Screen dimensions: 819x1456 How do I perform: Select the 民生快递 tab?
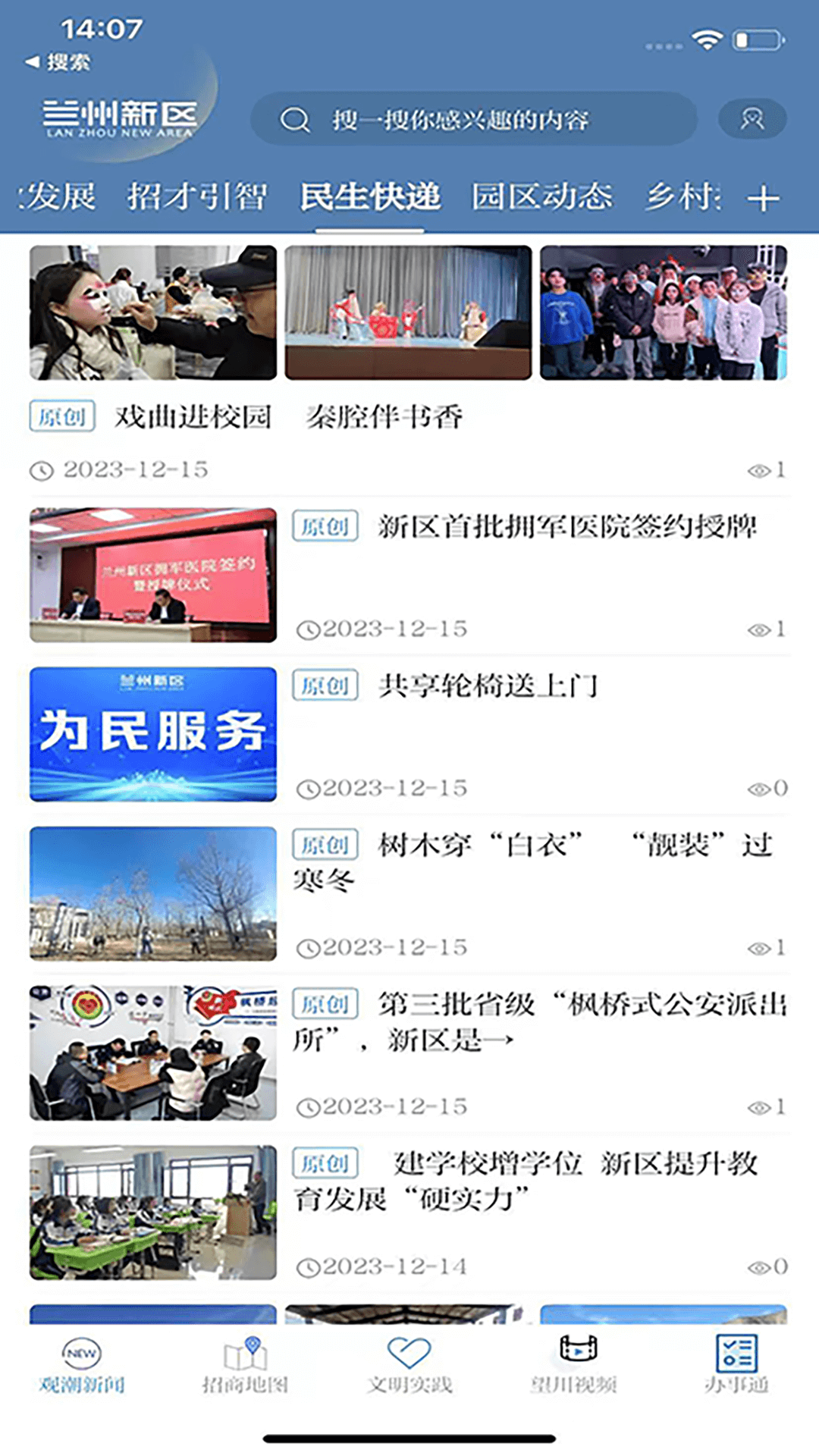pyautogui.click(x=370, y=196)
